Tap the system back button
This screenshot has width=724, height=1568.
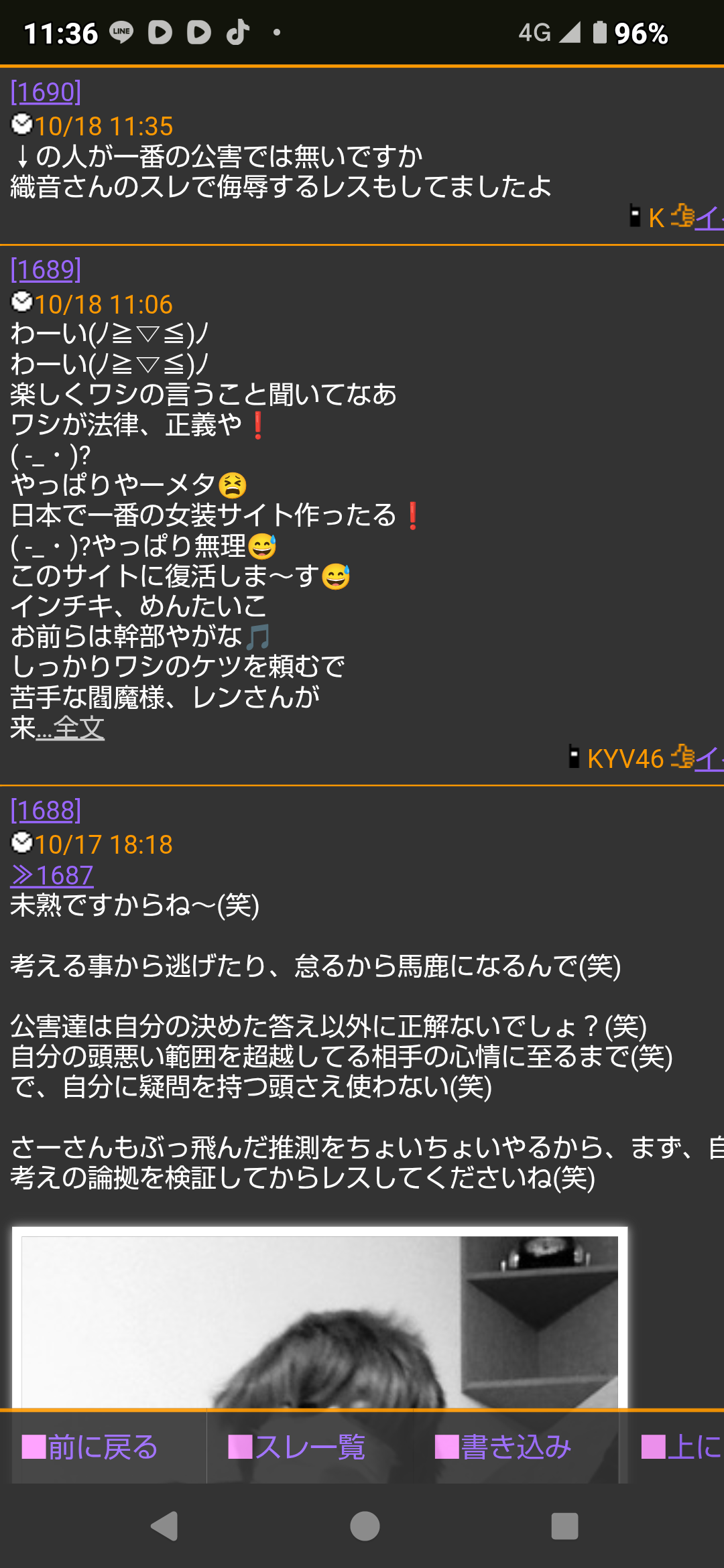point(164,1526)
